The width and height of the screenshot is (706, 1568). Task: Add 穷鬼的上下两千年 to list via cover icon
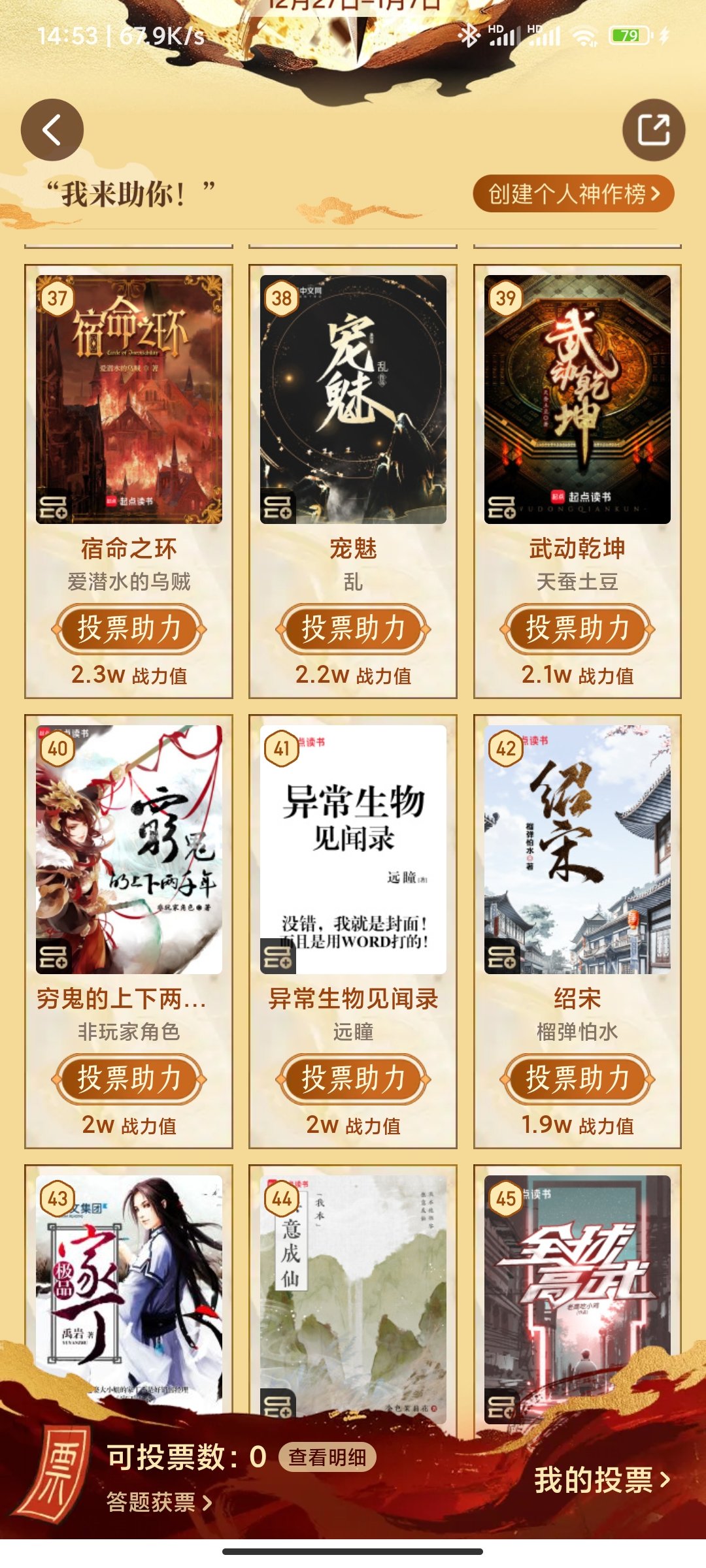[54, 957]
